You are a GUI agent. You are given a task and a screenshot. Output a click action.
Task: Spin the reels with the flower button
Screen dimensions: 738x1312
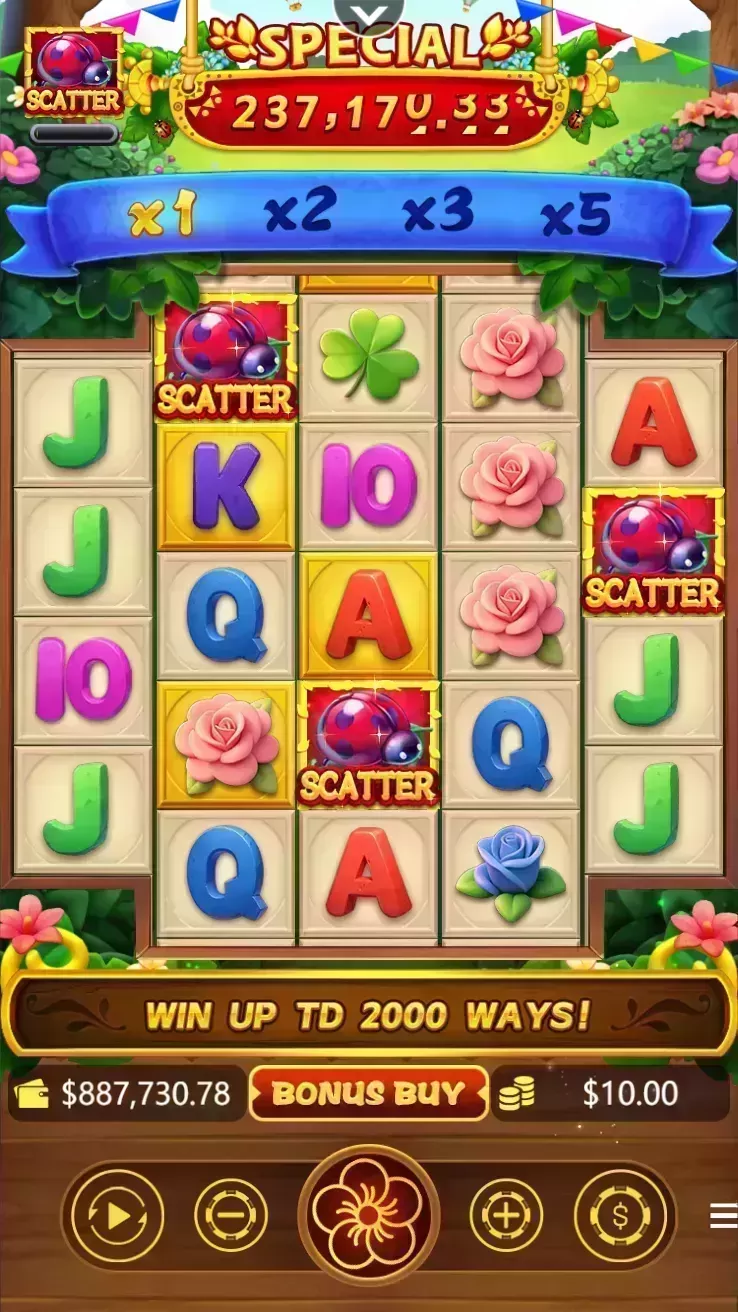(x=369, y=1215)
